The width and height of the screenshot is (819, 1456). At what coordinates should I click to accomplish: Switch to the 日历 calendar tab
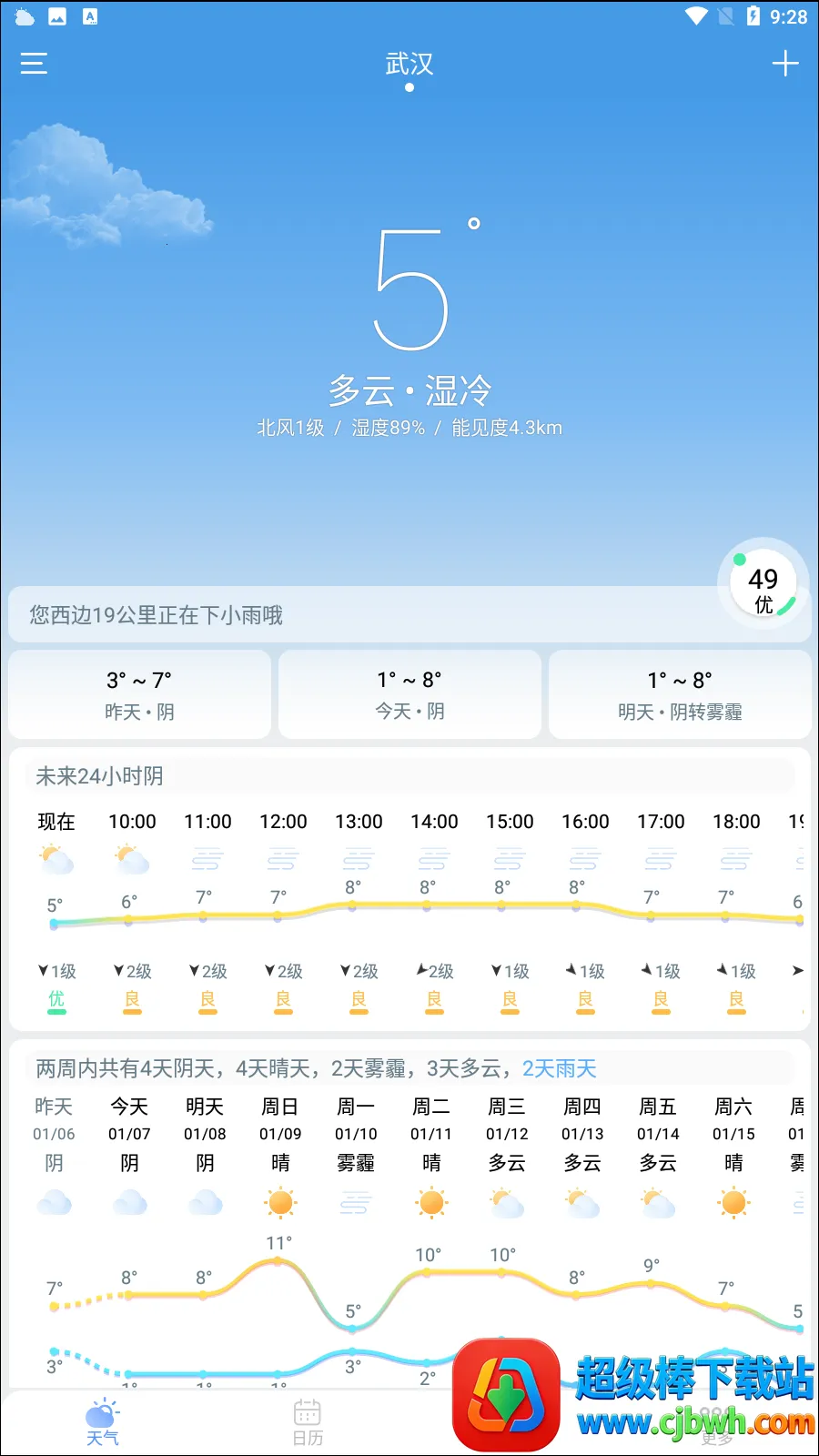(x=308, y=1421)
